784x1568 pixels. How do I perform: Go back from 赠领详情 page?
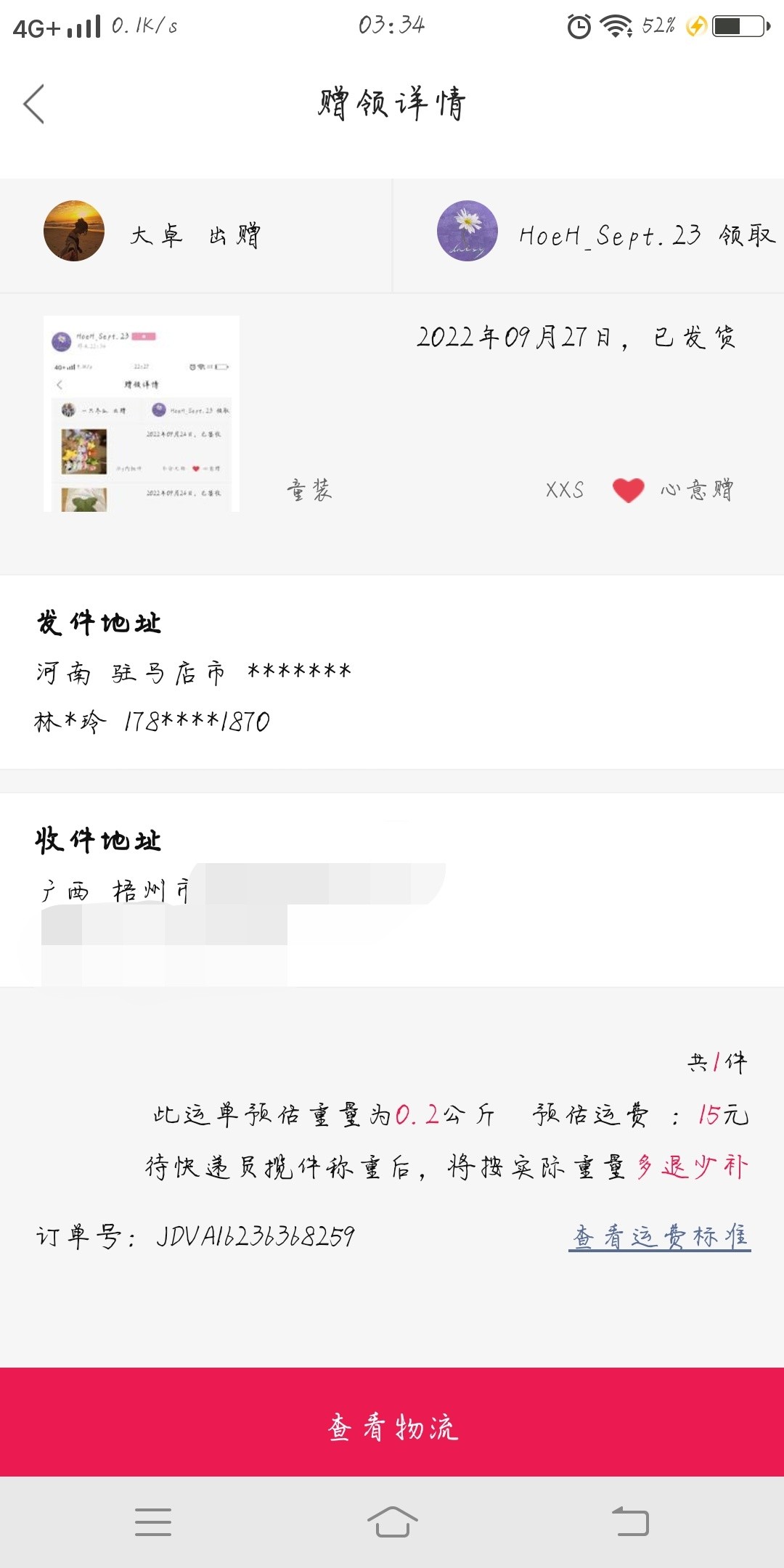coord(34,104)
